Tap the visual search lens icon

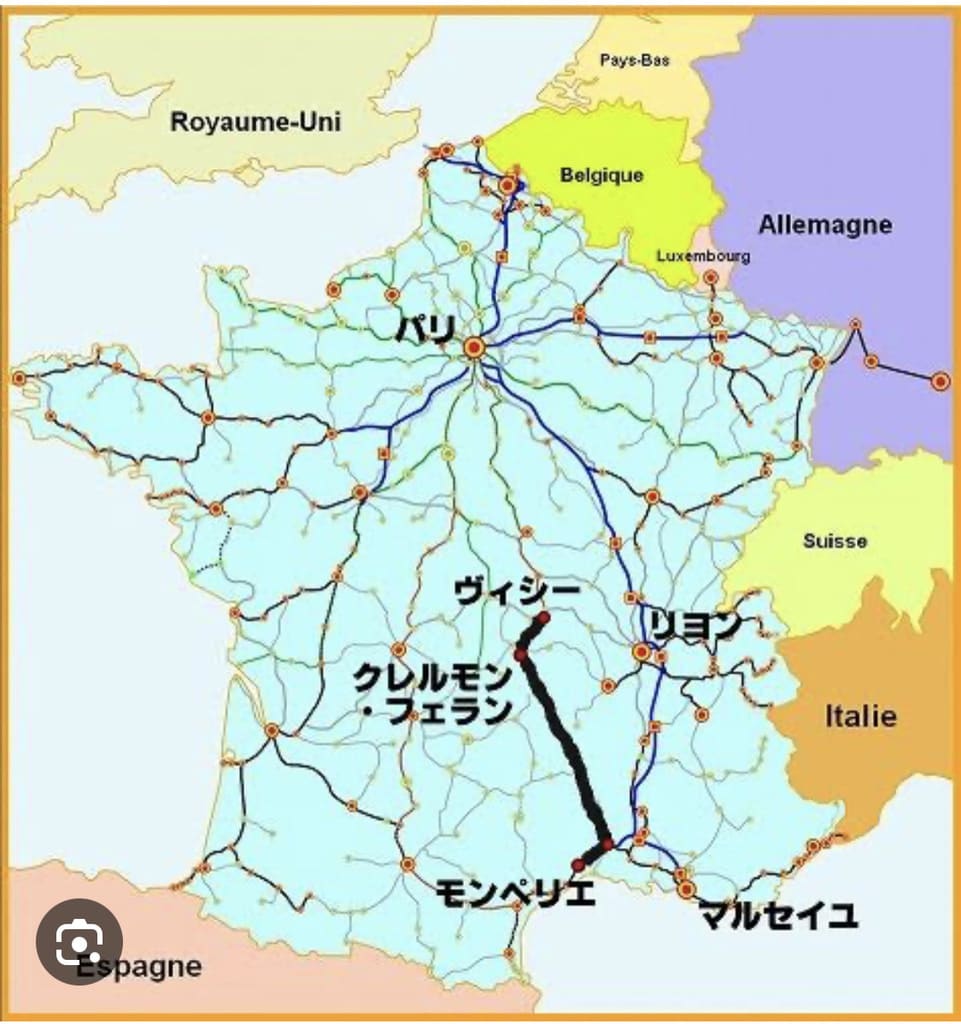79,941
